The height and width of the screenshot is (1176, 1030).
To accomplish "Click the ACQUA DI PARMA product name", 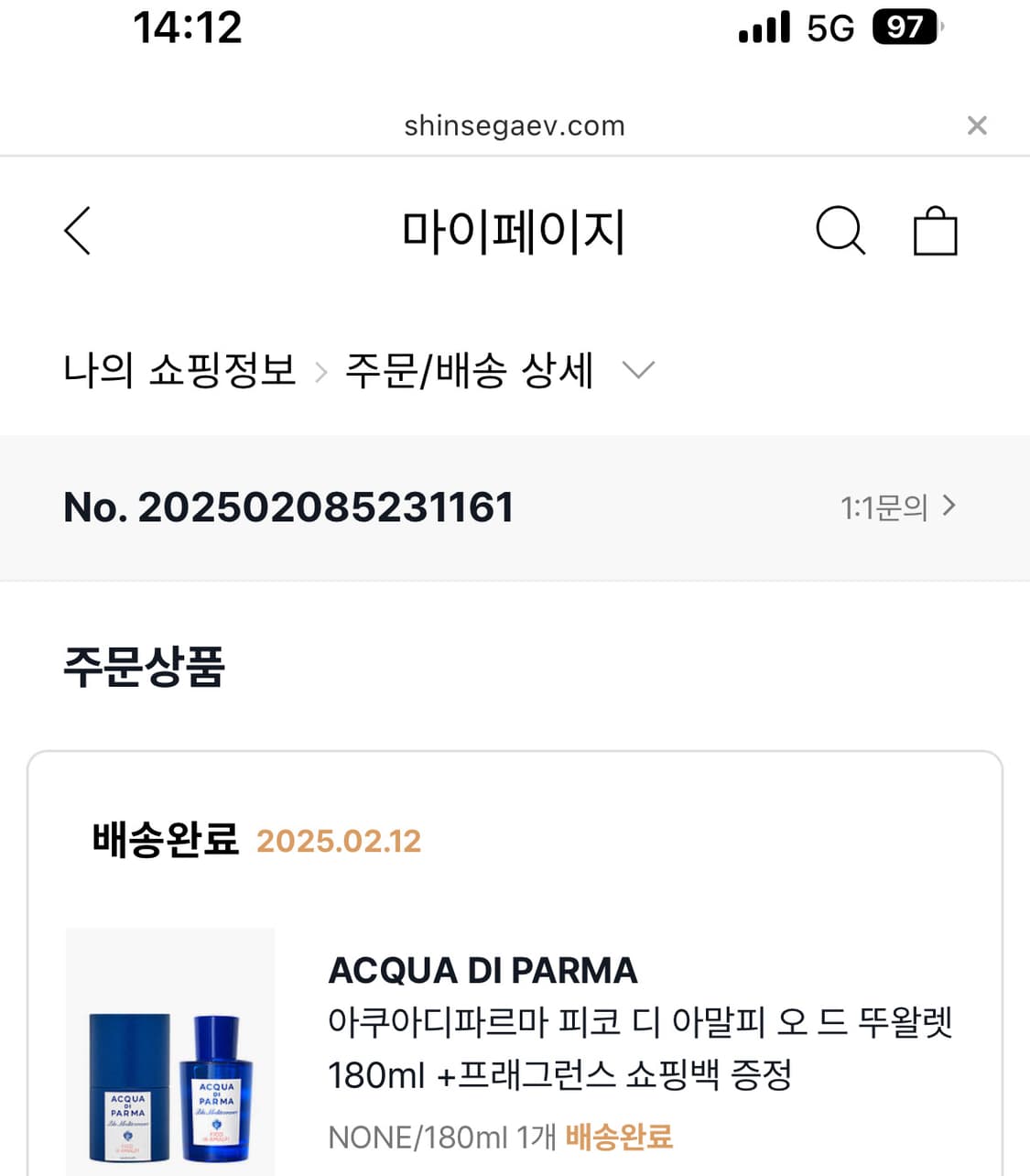I will [482, 970].
